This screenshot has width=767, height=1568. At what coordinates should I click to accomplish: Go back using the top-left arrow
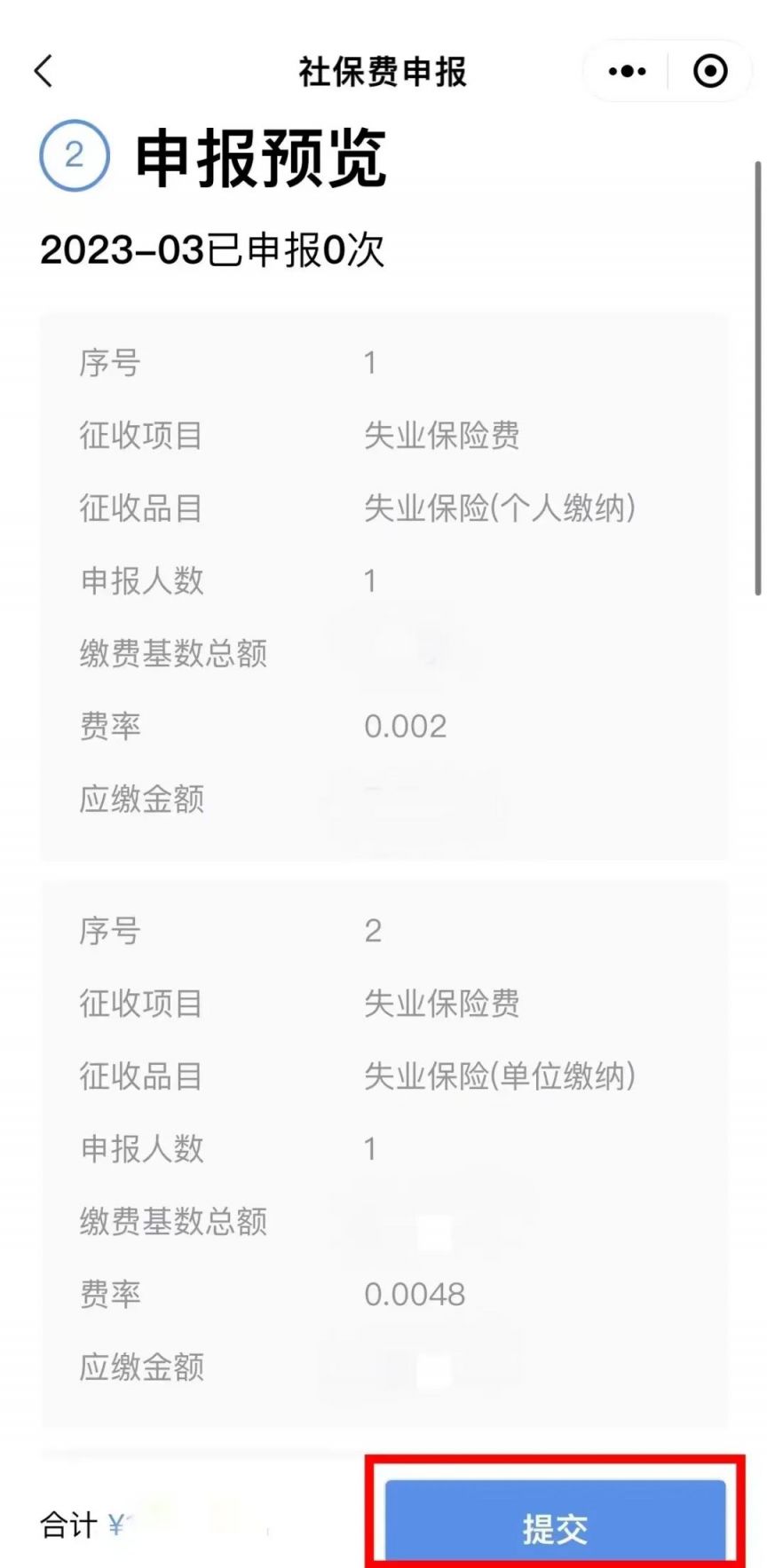tap(43, 71)
